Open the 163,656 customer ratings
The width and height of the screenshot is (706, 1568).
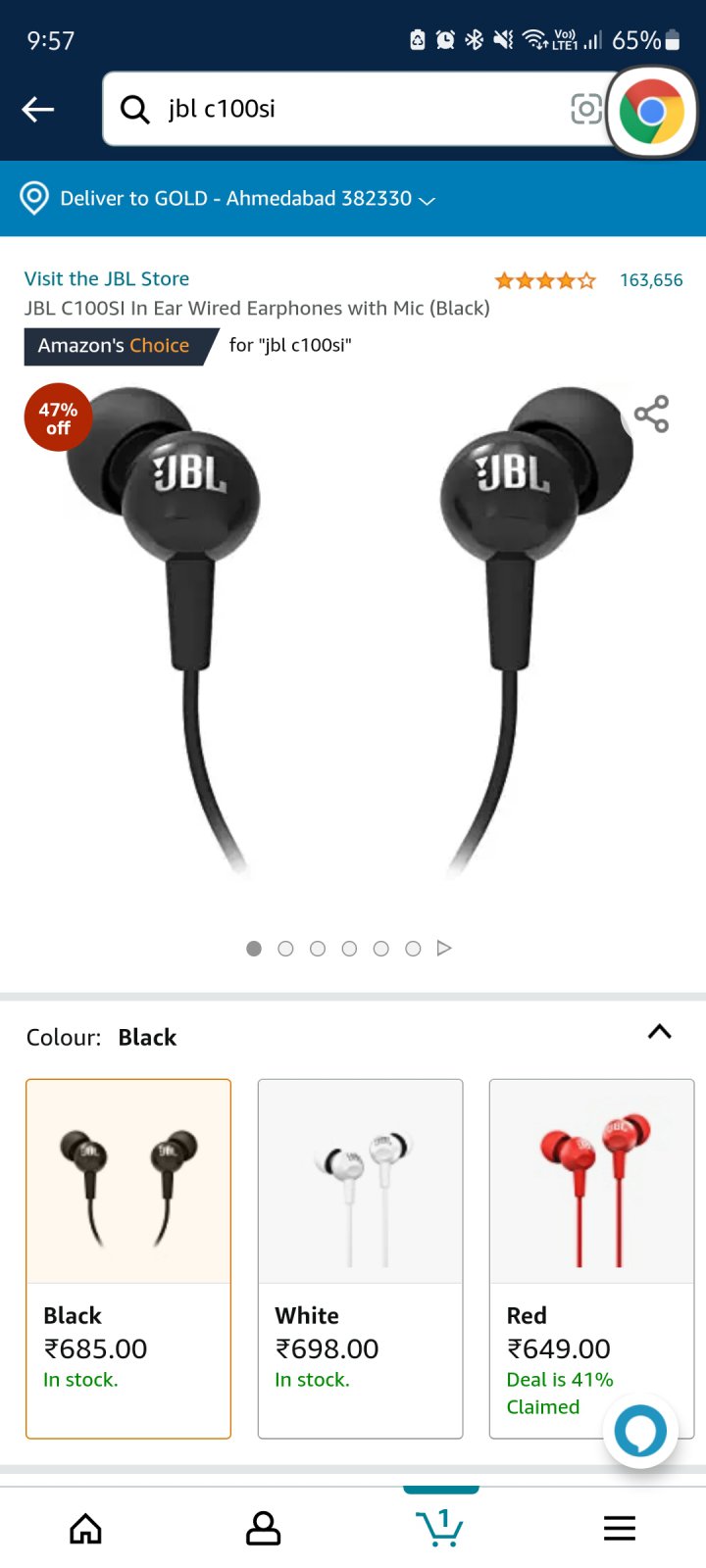pos(651,280)
